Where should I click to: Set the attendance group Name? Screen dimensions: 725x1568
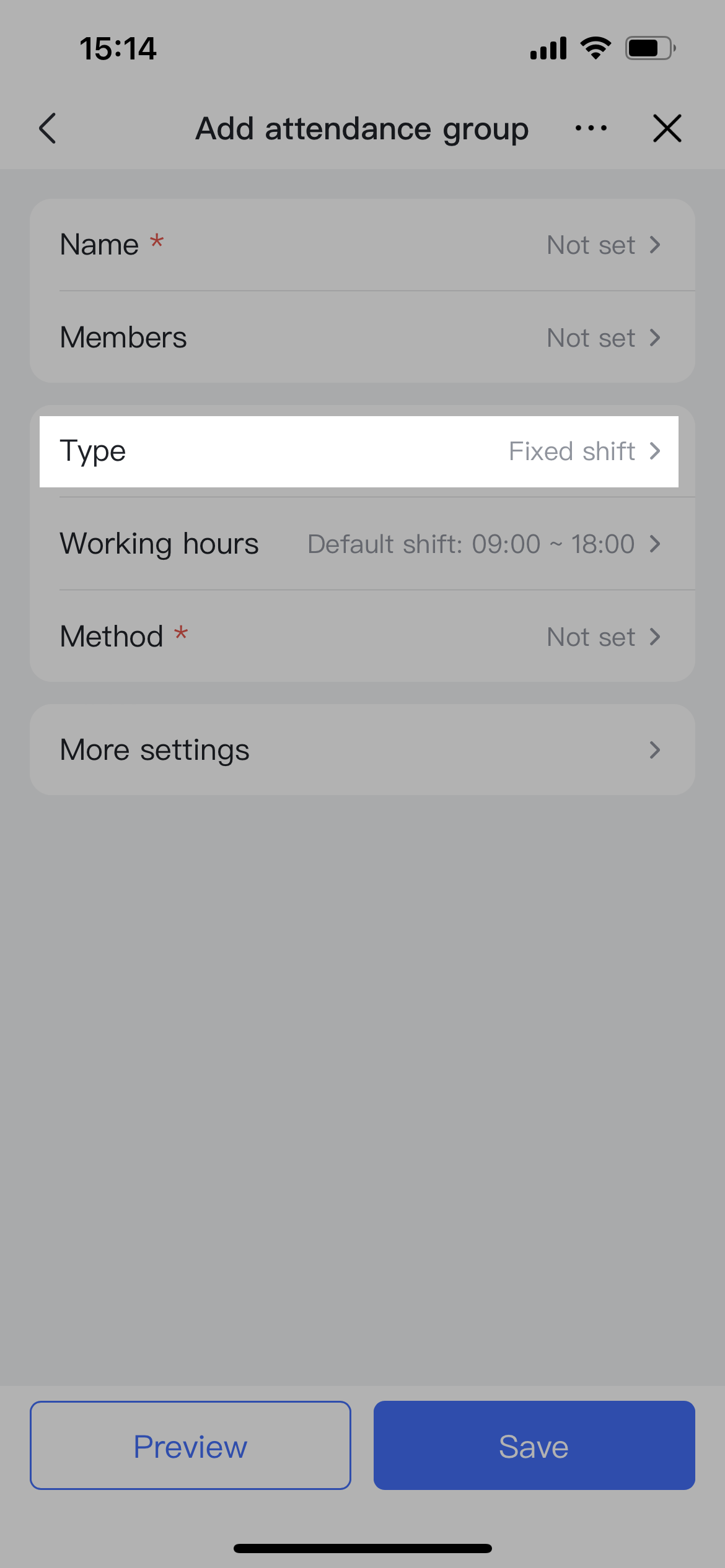pos(362,245)
